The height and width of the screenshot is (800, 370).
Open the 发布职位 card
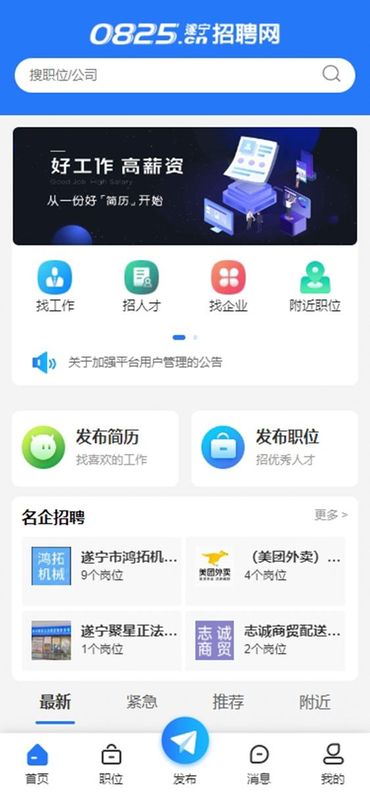point(275,448)
